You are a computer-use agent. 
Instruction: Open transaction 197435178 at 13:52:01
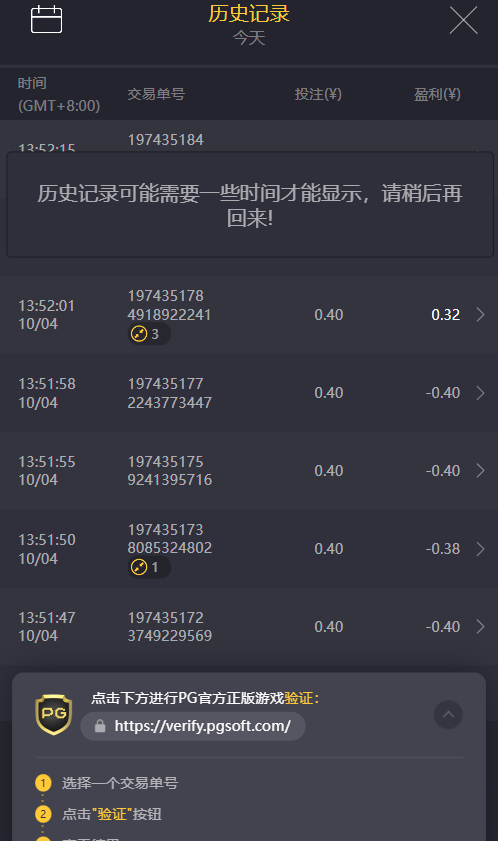[249, 315]
